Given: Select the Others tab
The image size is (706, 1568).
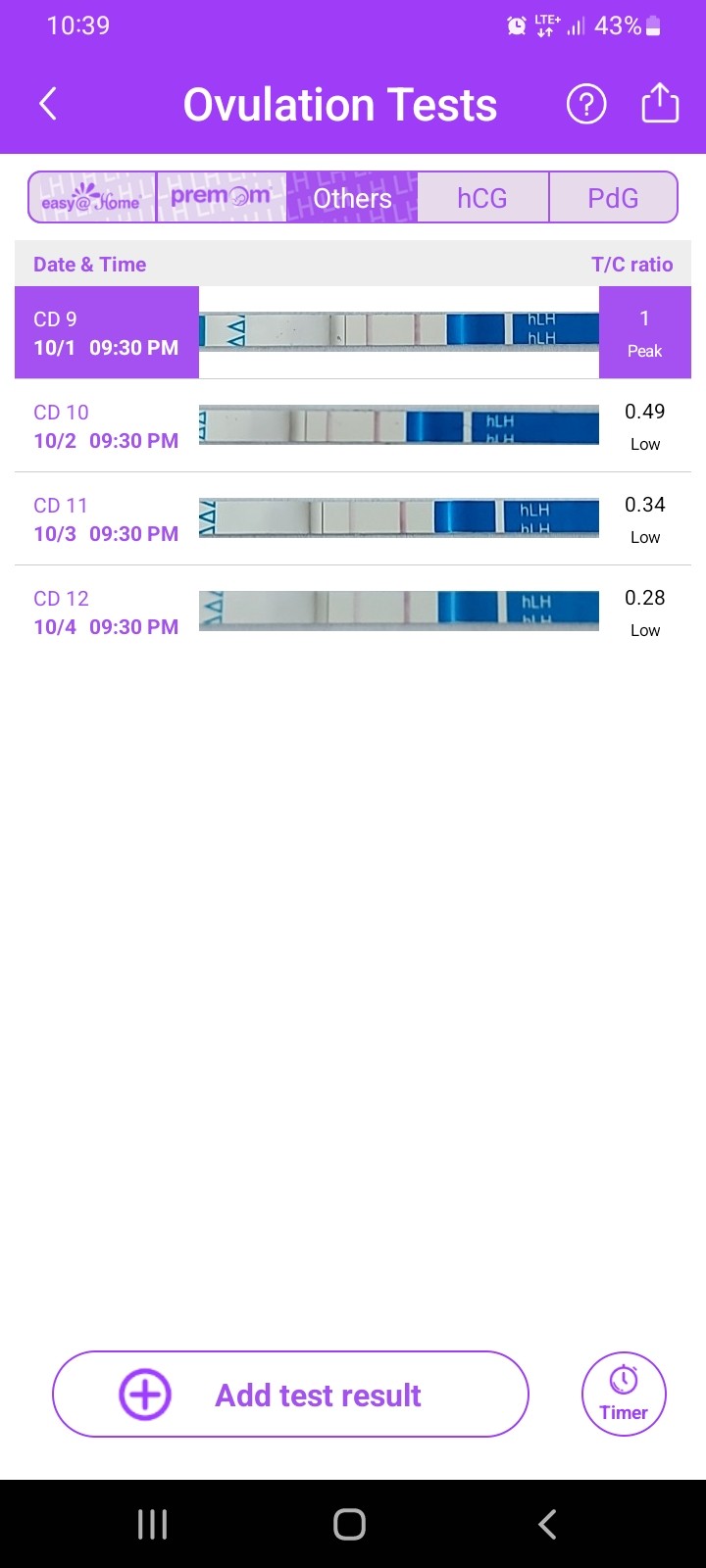Looking at the screenshot, I should coord(353,198).
